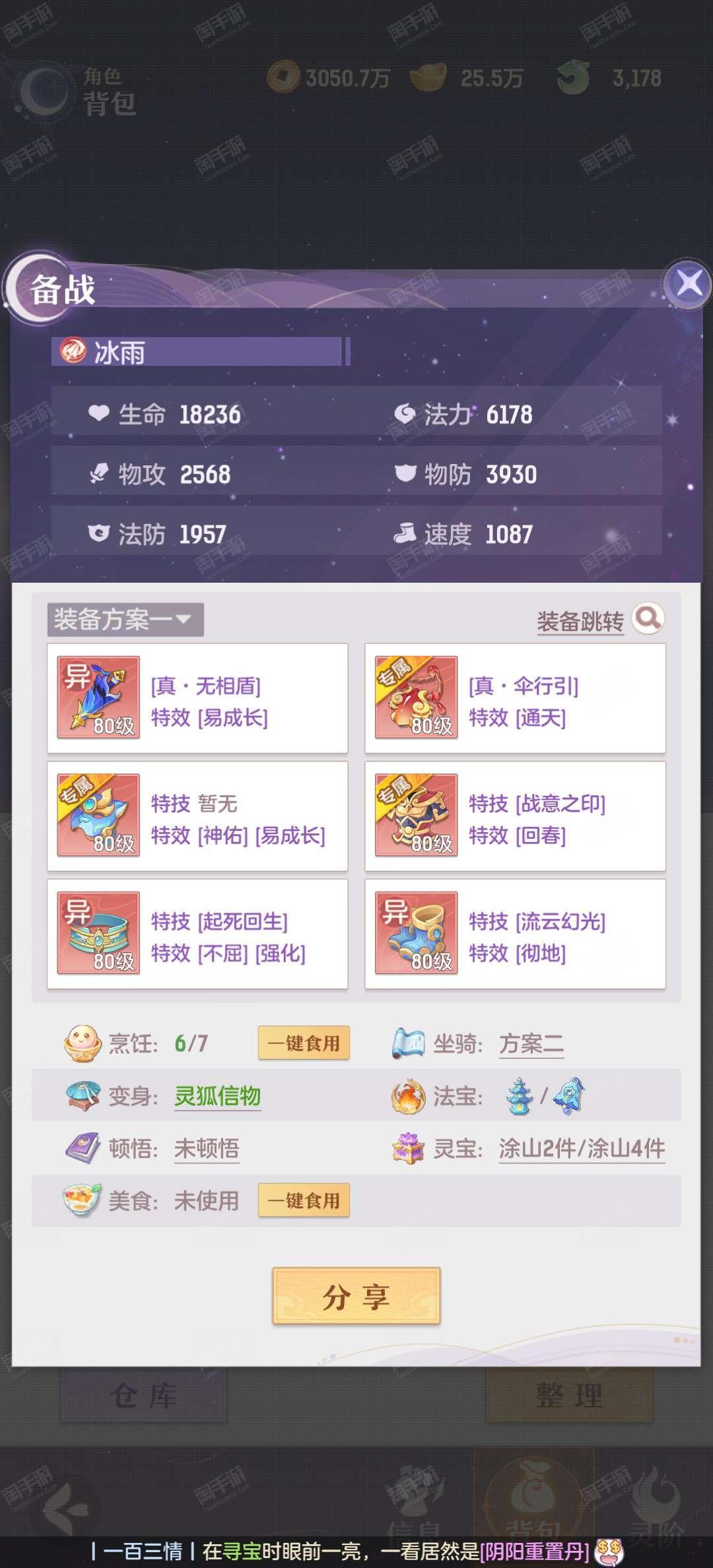
Task: Tap 一键食用 next to 美食
Action: [x=304, y=1200]
